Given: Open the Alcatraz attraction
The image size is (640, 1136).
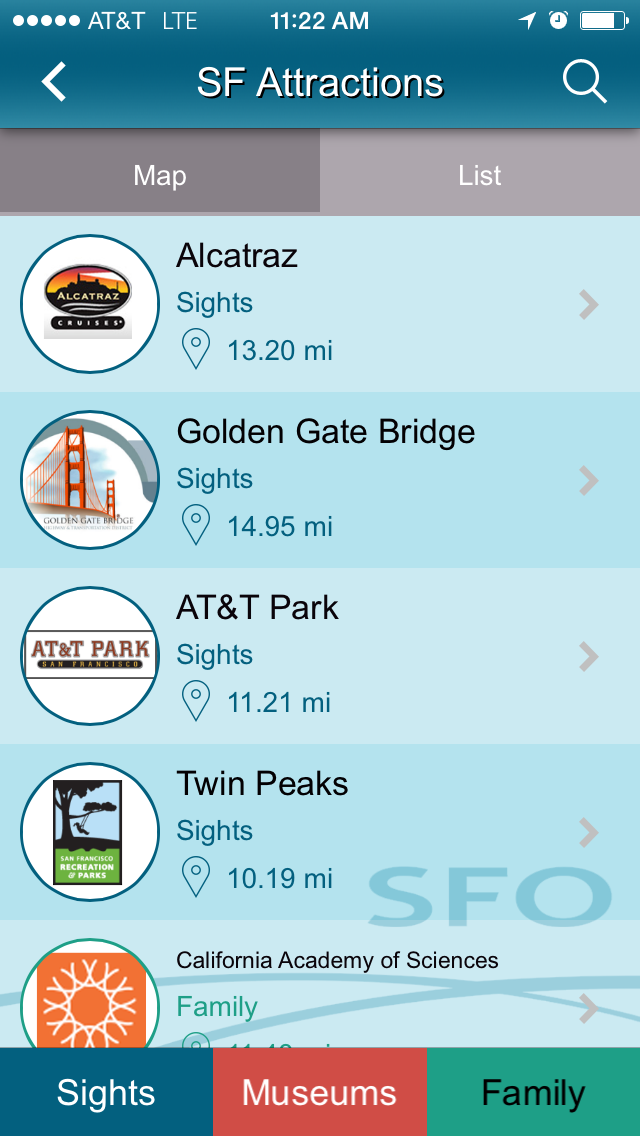Looking at the screenshot, I should coord(320,304).
